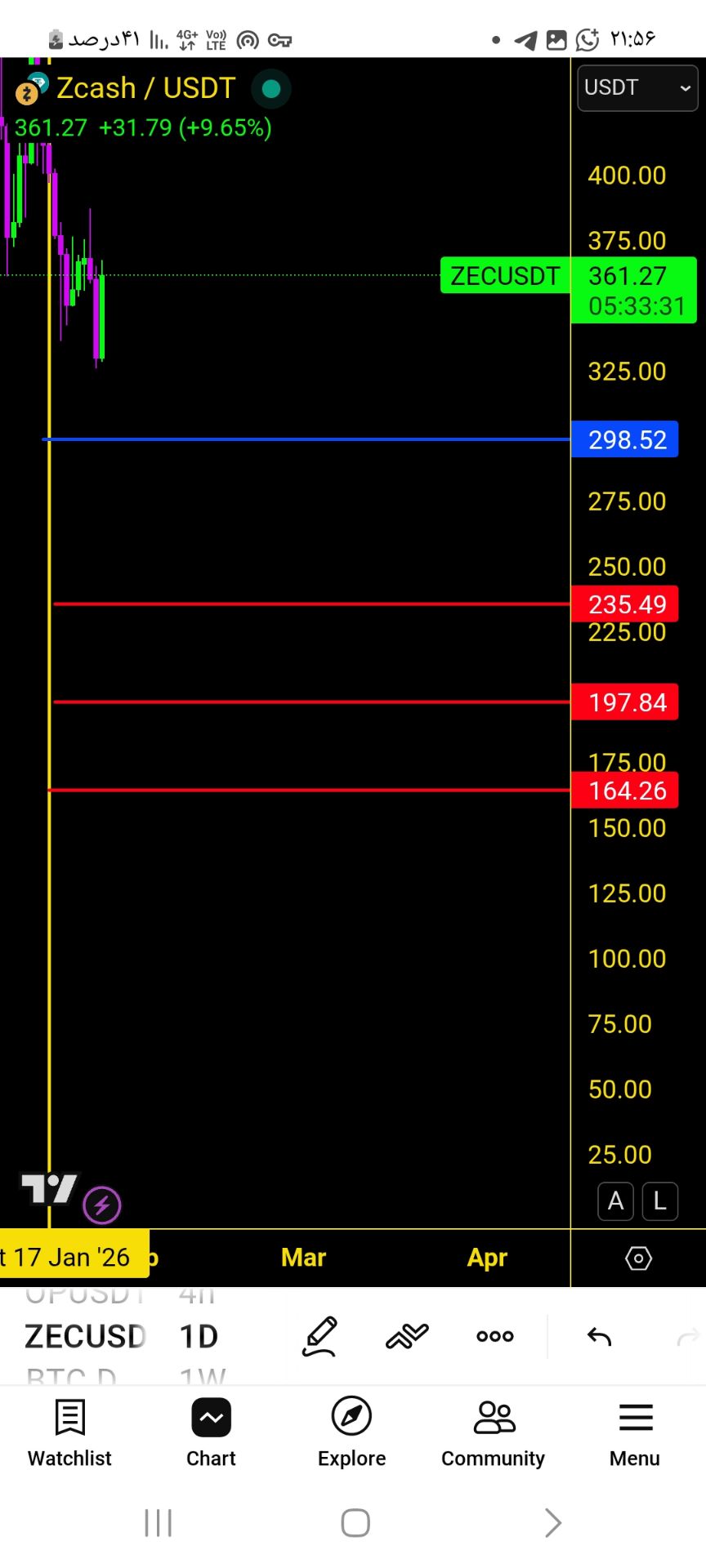The width and height of the screenshot is (706, 1568).
Task: Open the drawing tools pencil
Action: [320, 1336]
